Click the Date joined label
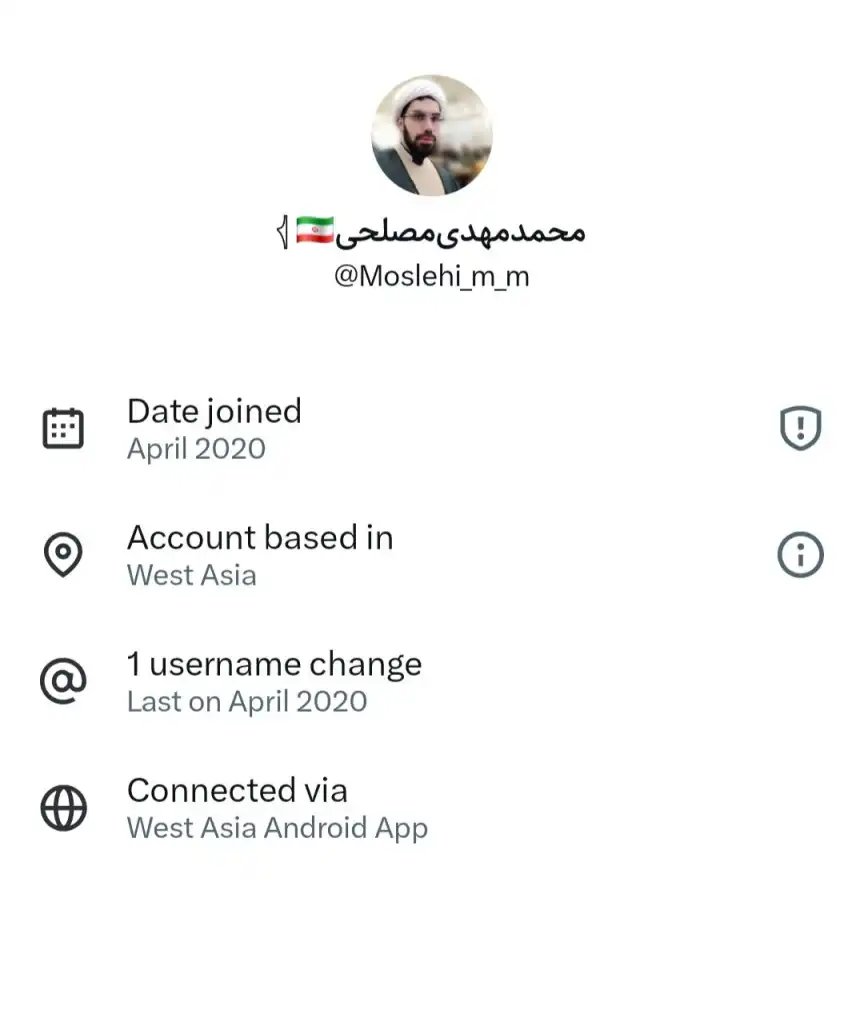The image size is (864, 1010). 214,411
